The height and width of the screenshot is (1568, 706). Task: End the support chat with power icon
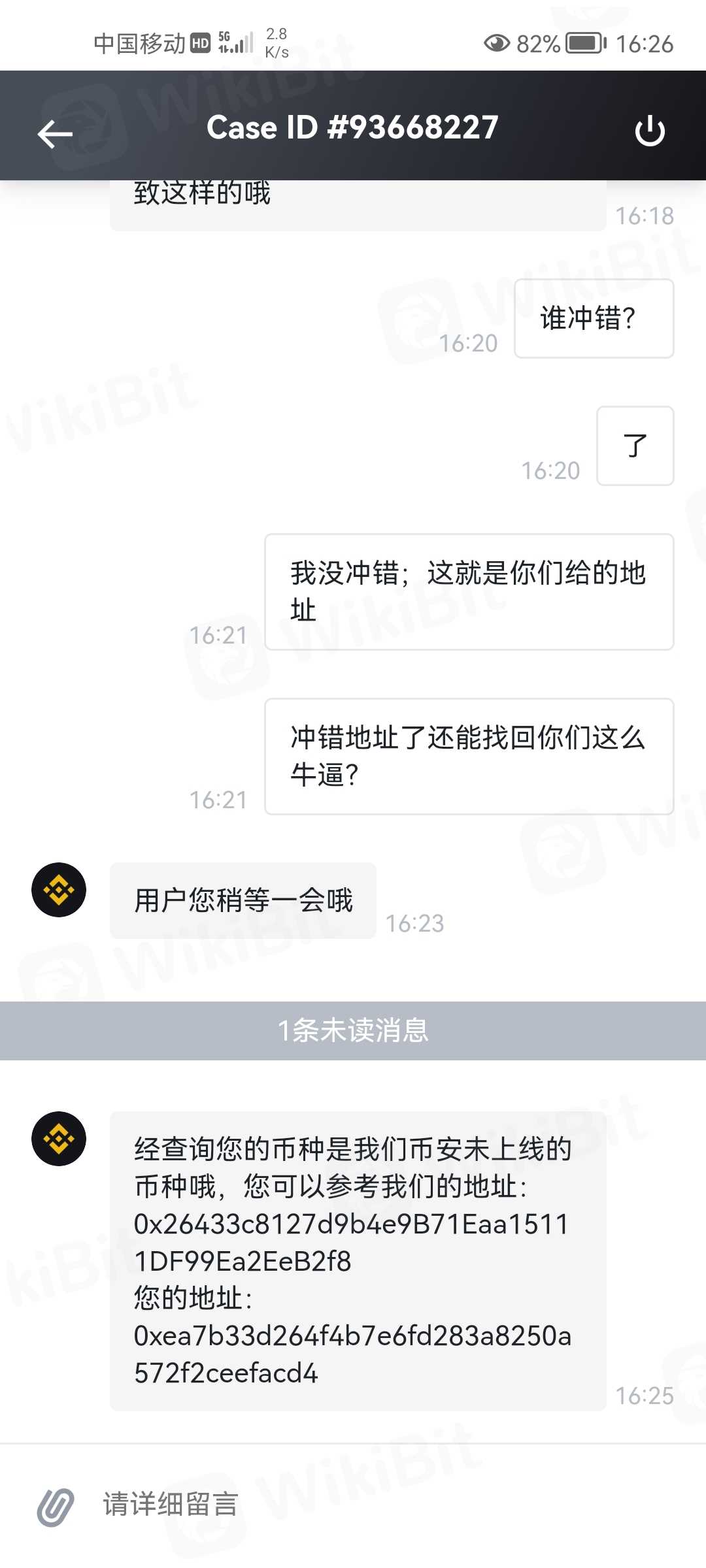650,131
